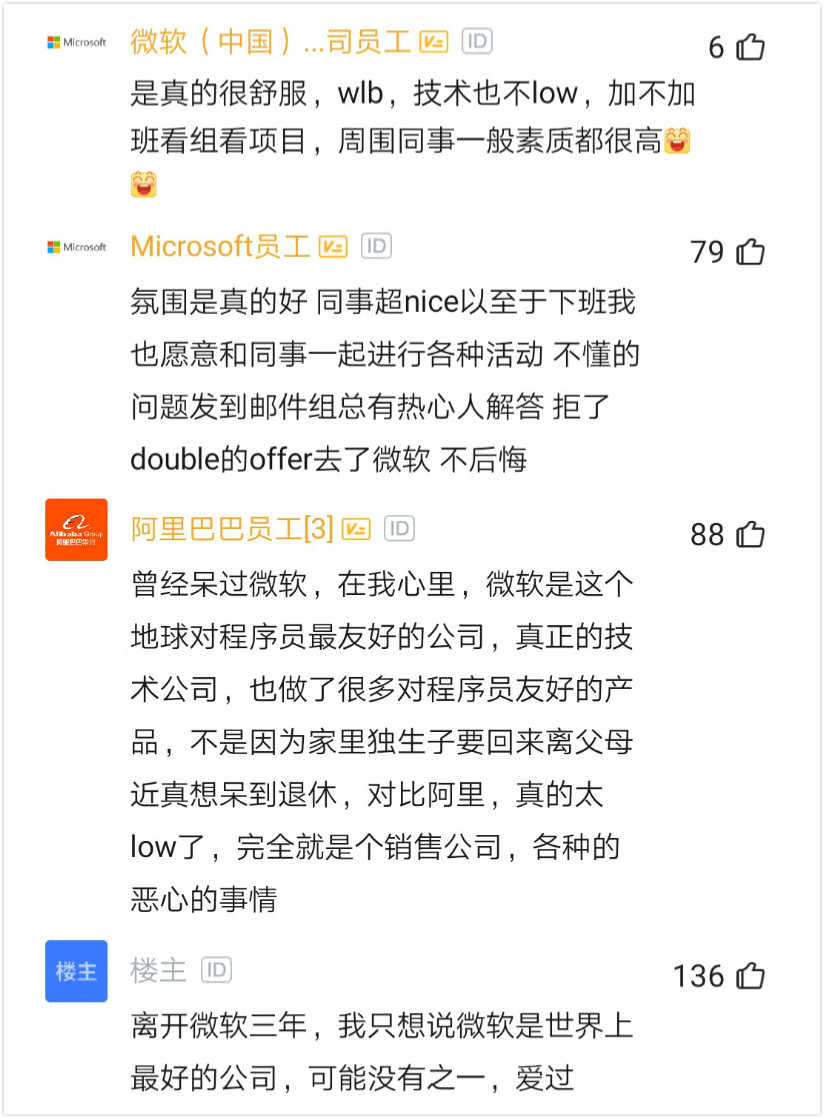Screen dimensions: 824x1119
Task: Click the V badge next to 微软（中国）员工
Action: click(x=431, y=41)
